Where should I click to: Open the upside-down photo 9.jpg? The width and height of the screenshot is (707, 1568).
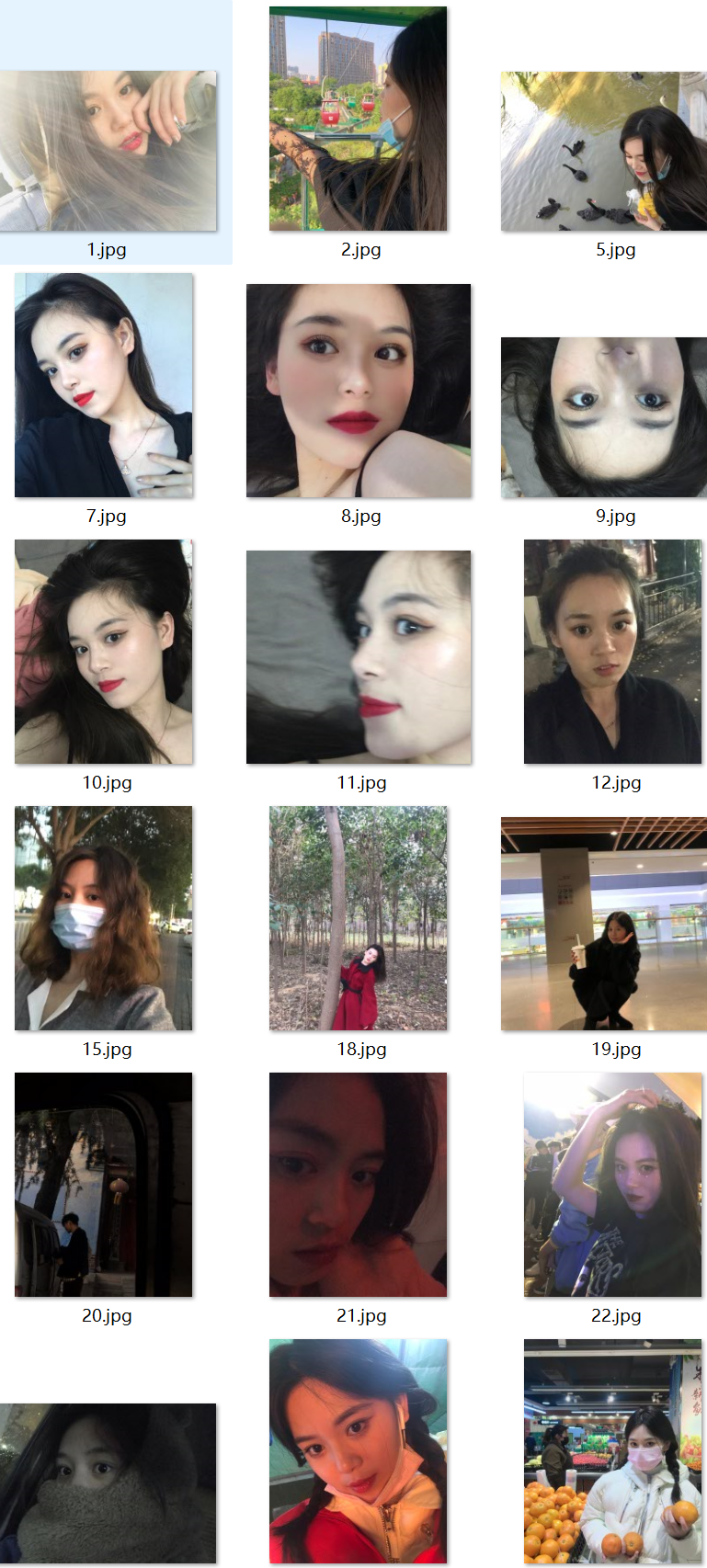(604, 417)
